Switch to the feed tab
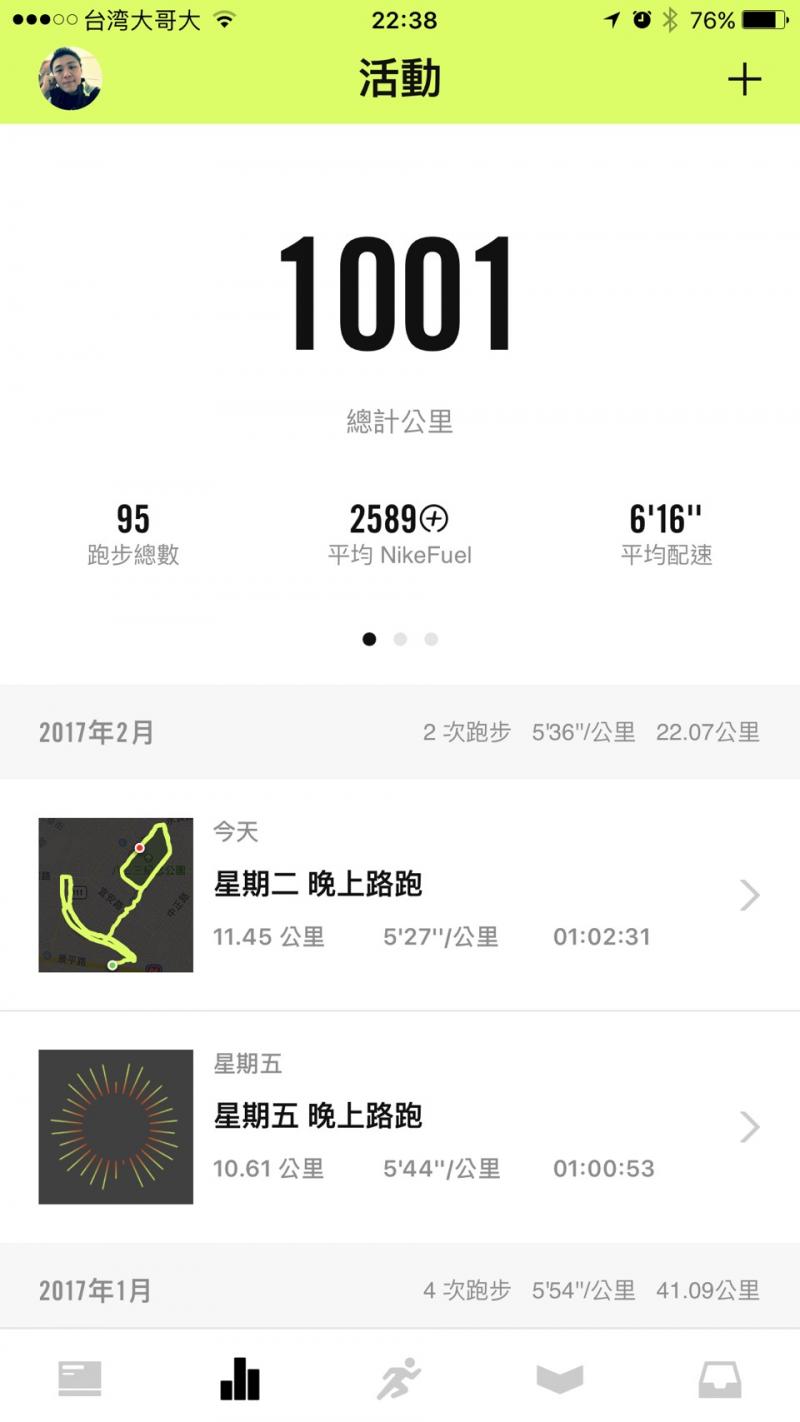The width and height of the screenshot is (800, 1422). click(80, 1380)
